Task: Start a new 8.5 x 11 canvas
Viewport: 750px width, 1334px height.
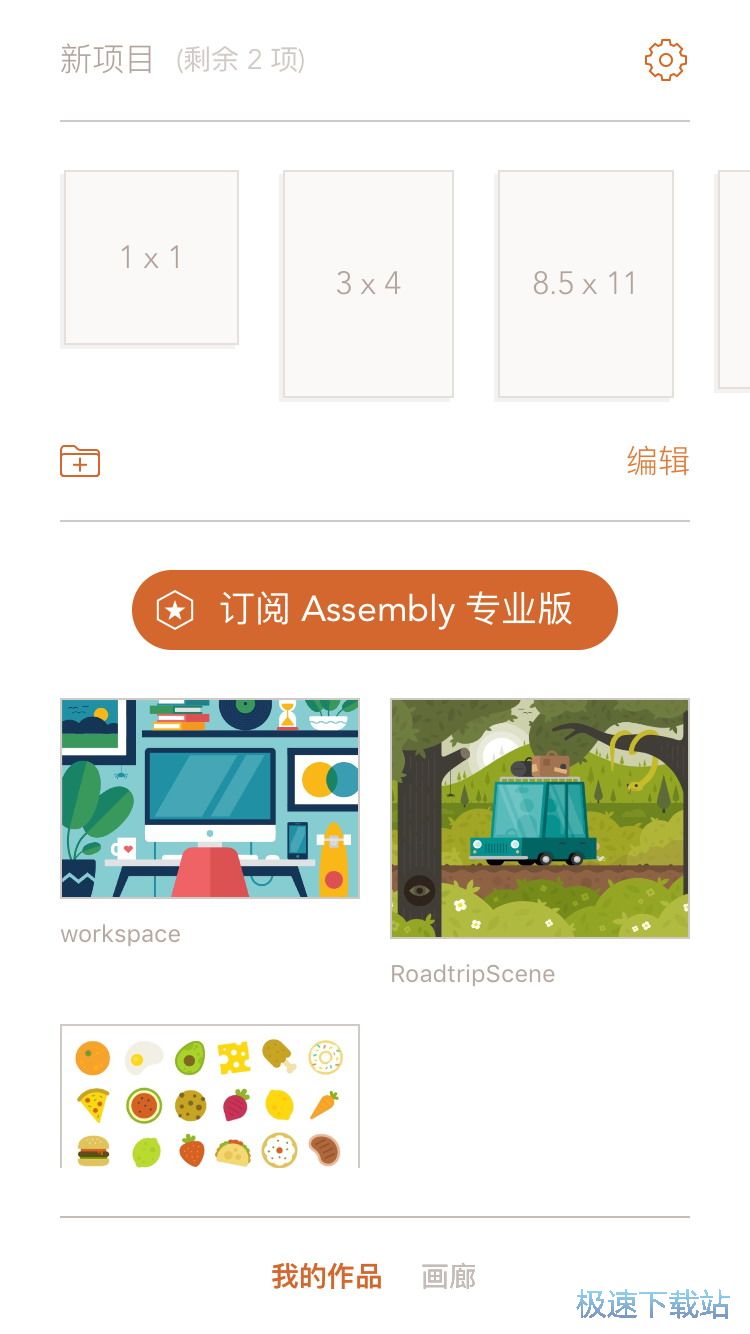Action: [585, 284]
